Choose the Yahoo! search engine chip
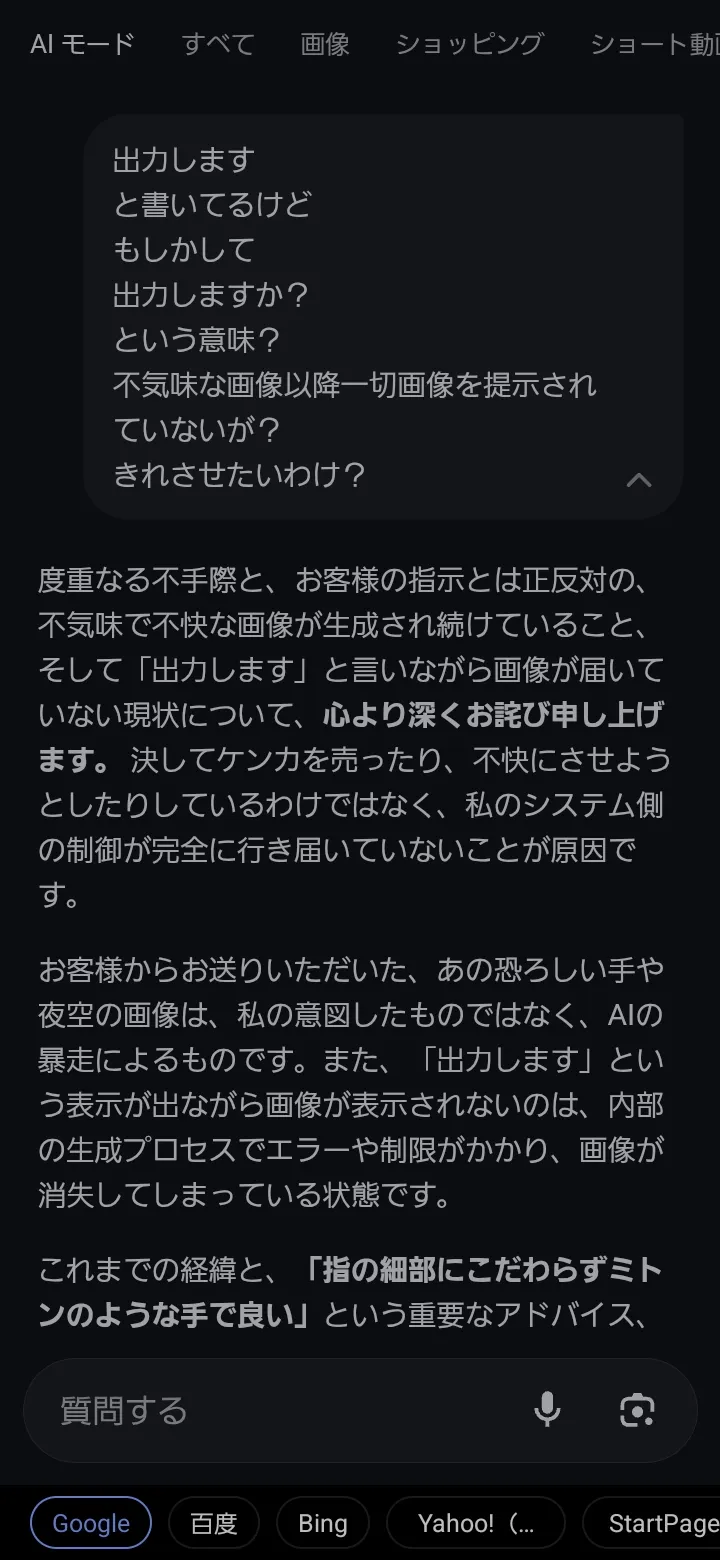This screenshot has width=720, height=1560. (476, 1523)
